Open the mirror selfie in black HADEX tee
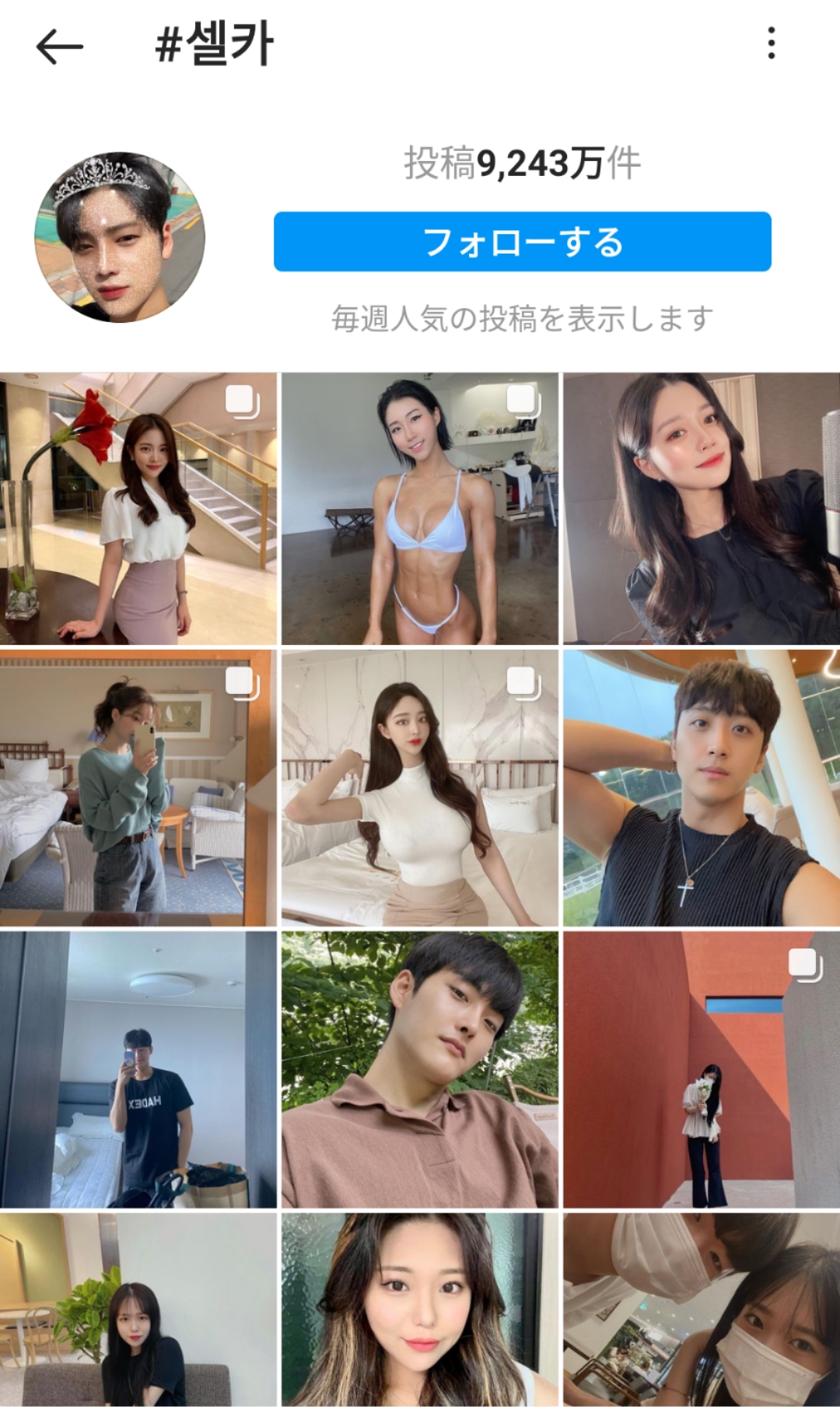 tap(138, 1070)
